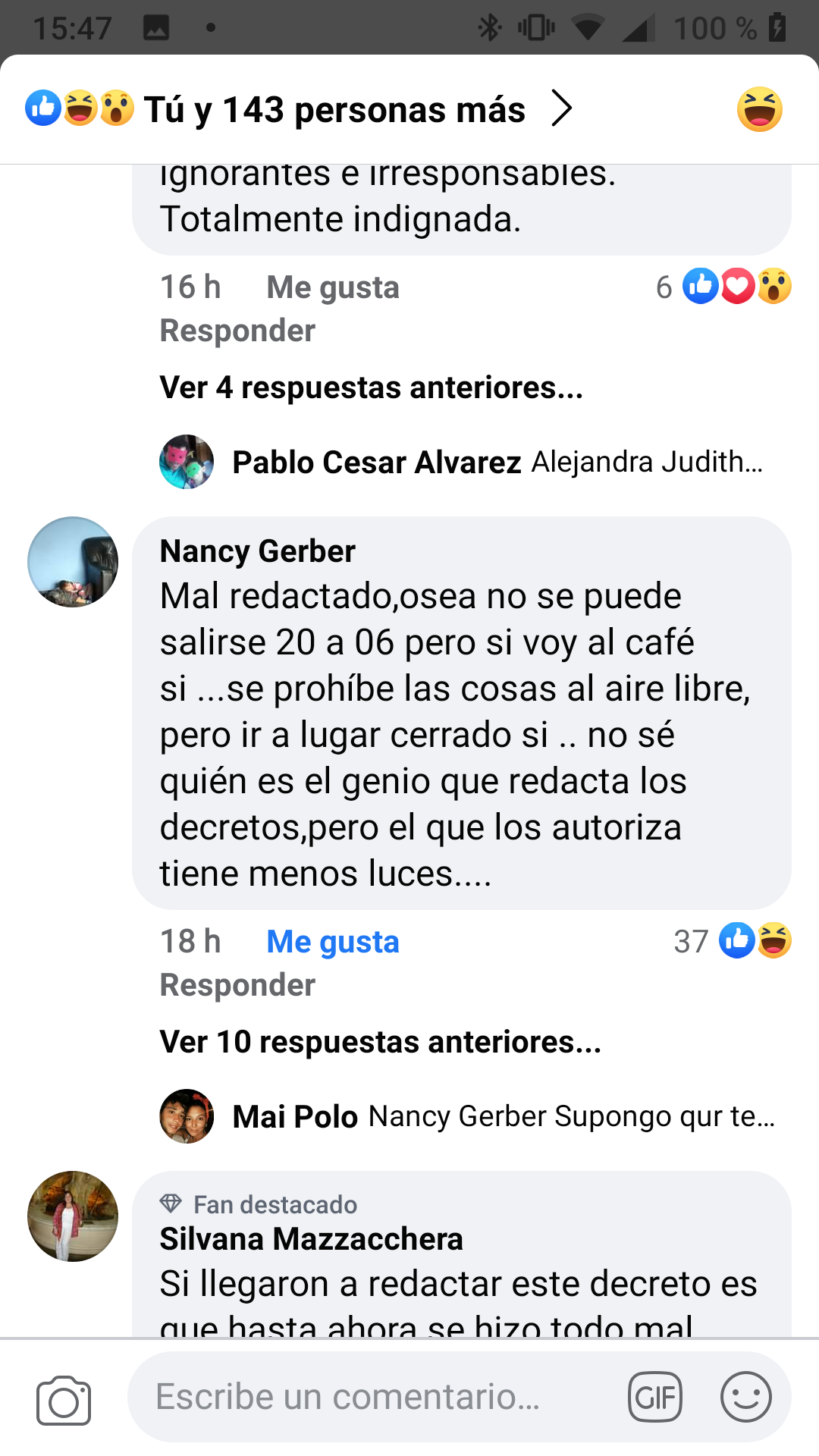Open the emoji sticker picker
The image size is (819, 1456).
746,1397
